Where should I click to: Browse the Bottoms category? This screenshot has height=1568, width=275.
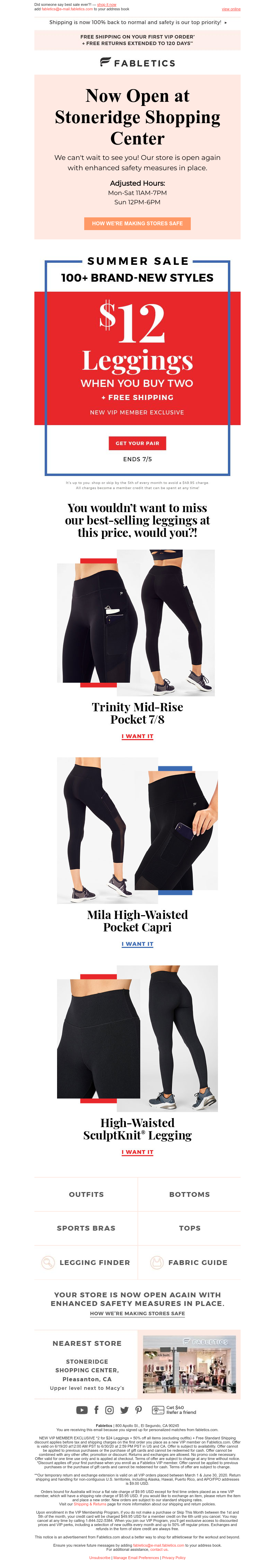click(x=189, y=1194)
